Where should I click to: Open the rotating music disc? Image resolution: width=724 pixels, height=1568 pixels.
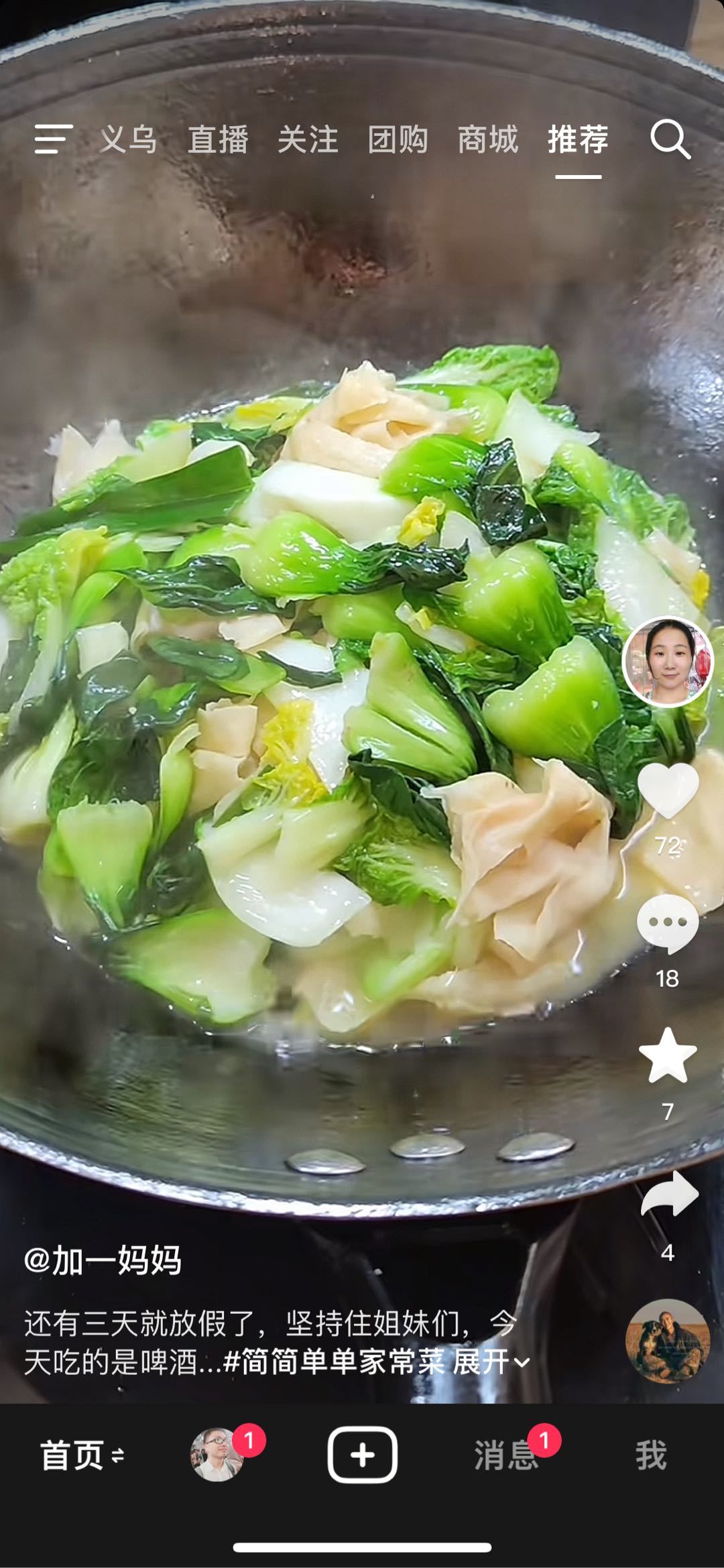tap(667, 1341)
